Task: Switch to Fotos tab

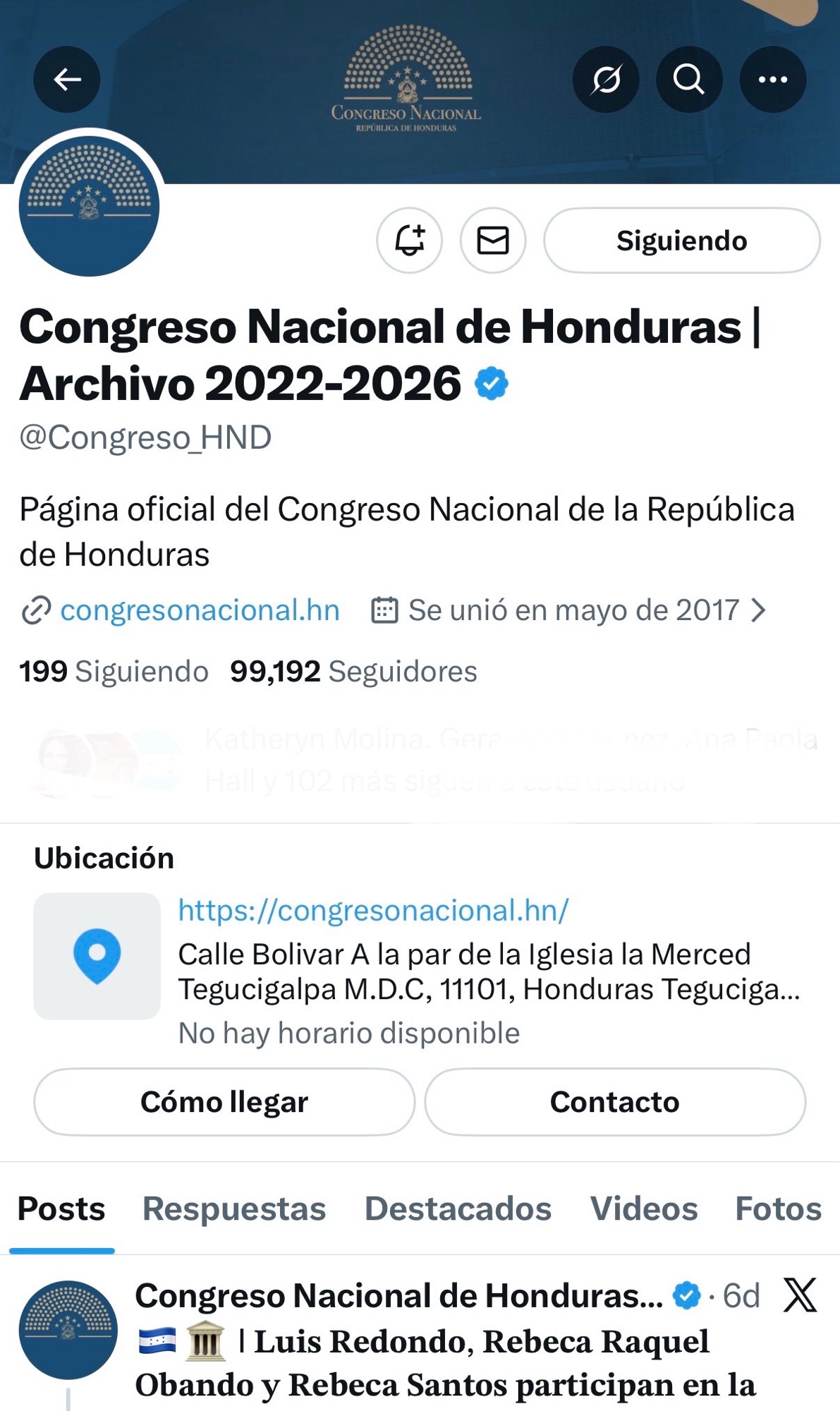Action: [778, 1209]
